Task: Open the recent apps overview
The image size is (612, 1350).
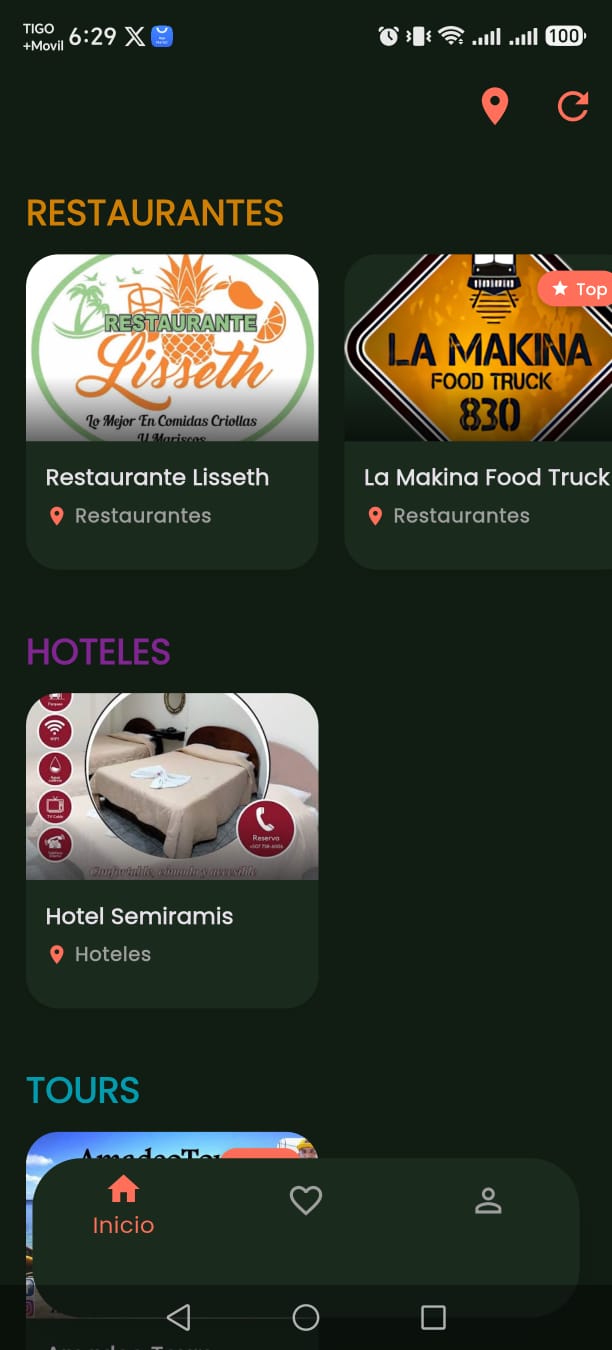Action: coord(433,1317)
